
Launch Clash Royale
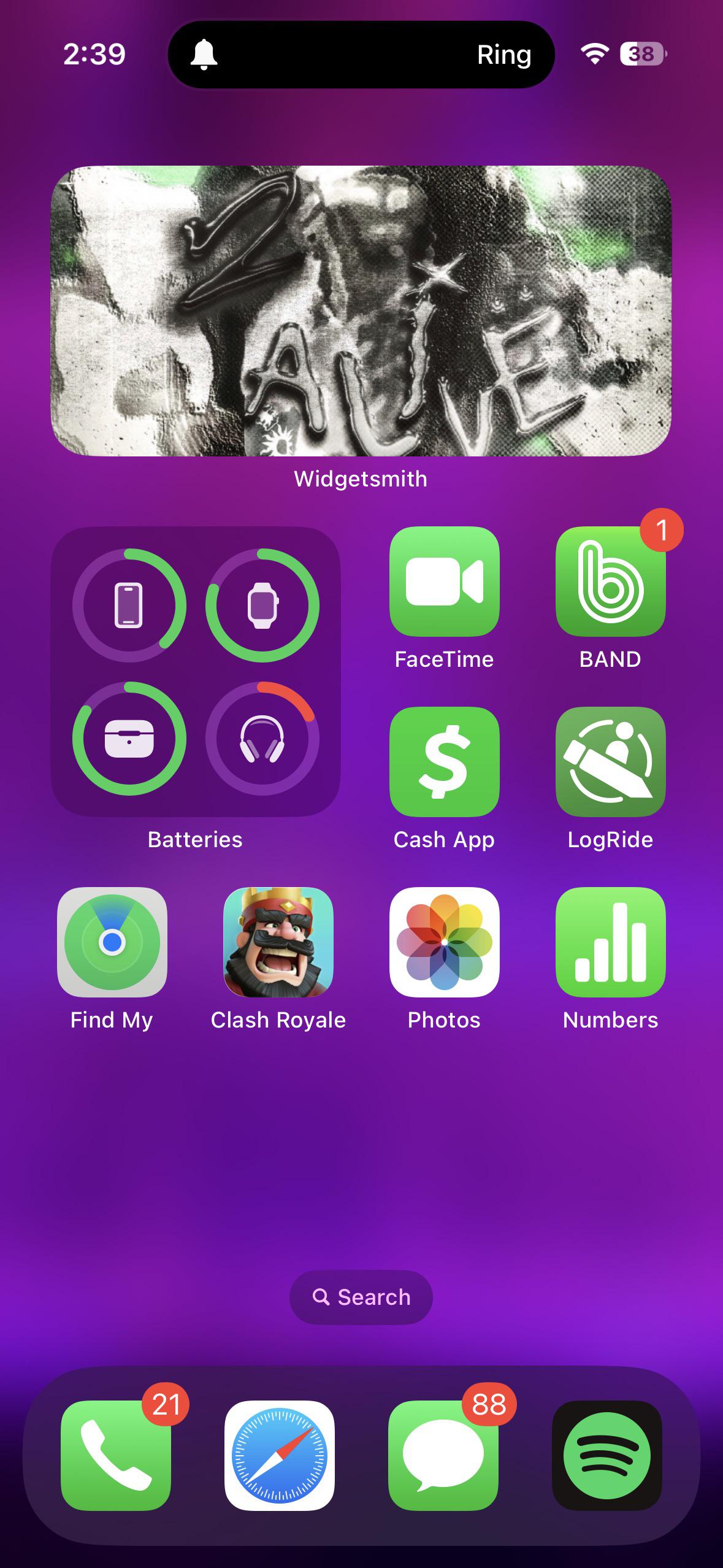[x=278, y=942]
